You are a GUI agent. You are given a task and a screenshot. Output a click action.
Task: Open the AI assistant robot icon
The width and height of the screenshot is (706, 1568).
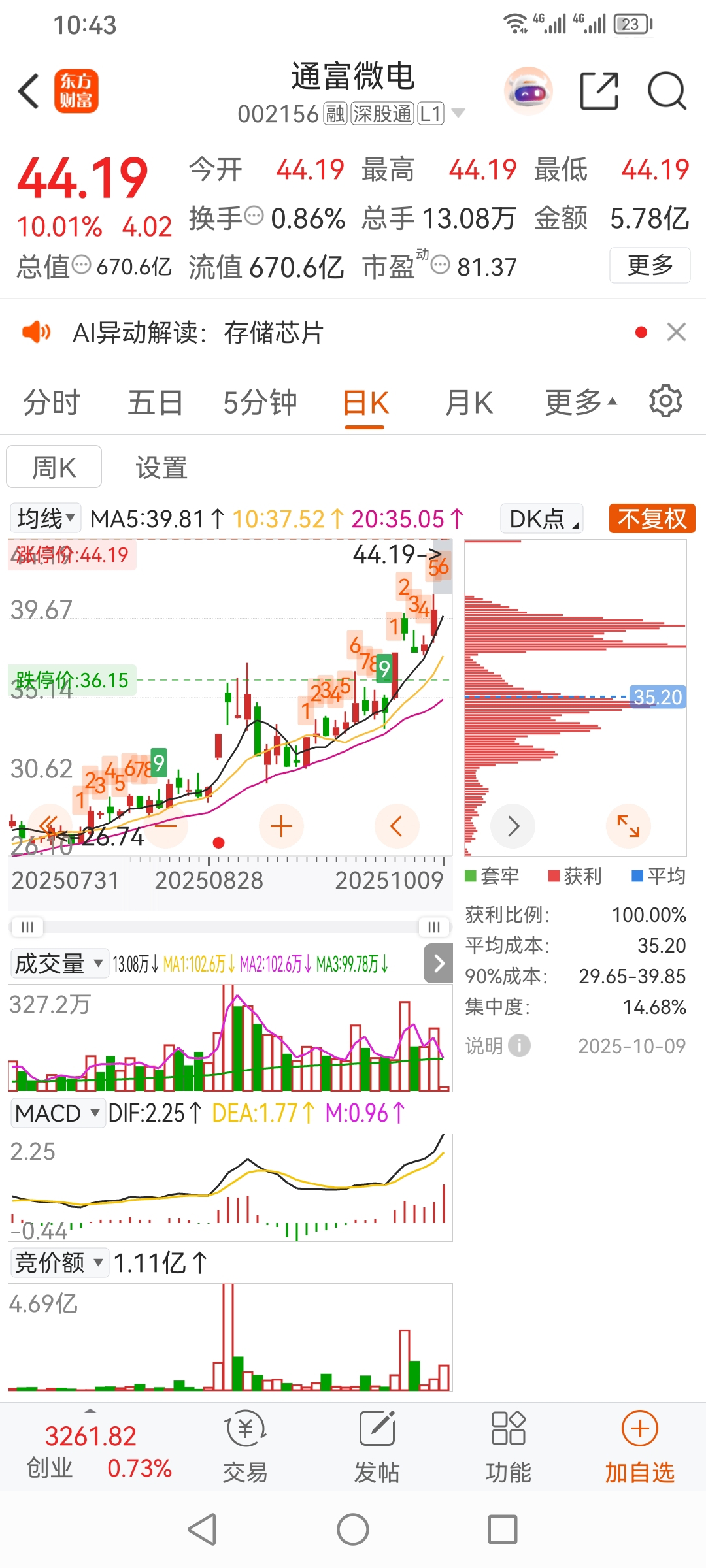click(528, 91)
